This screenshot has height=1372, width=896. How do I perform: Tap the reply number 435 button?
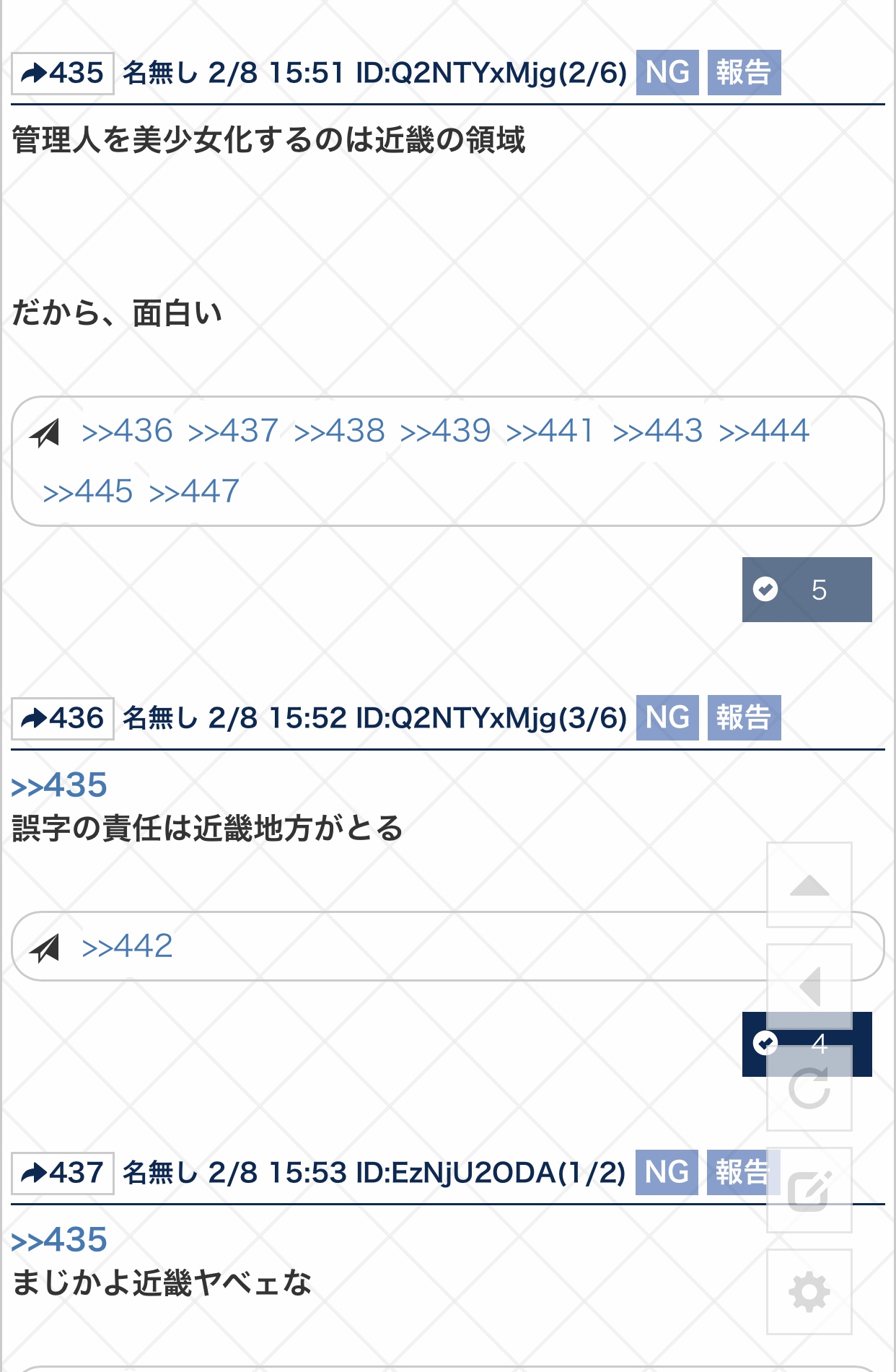(63, 73)
